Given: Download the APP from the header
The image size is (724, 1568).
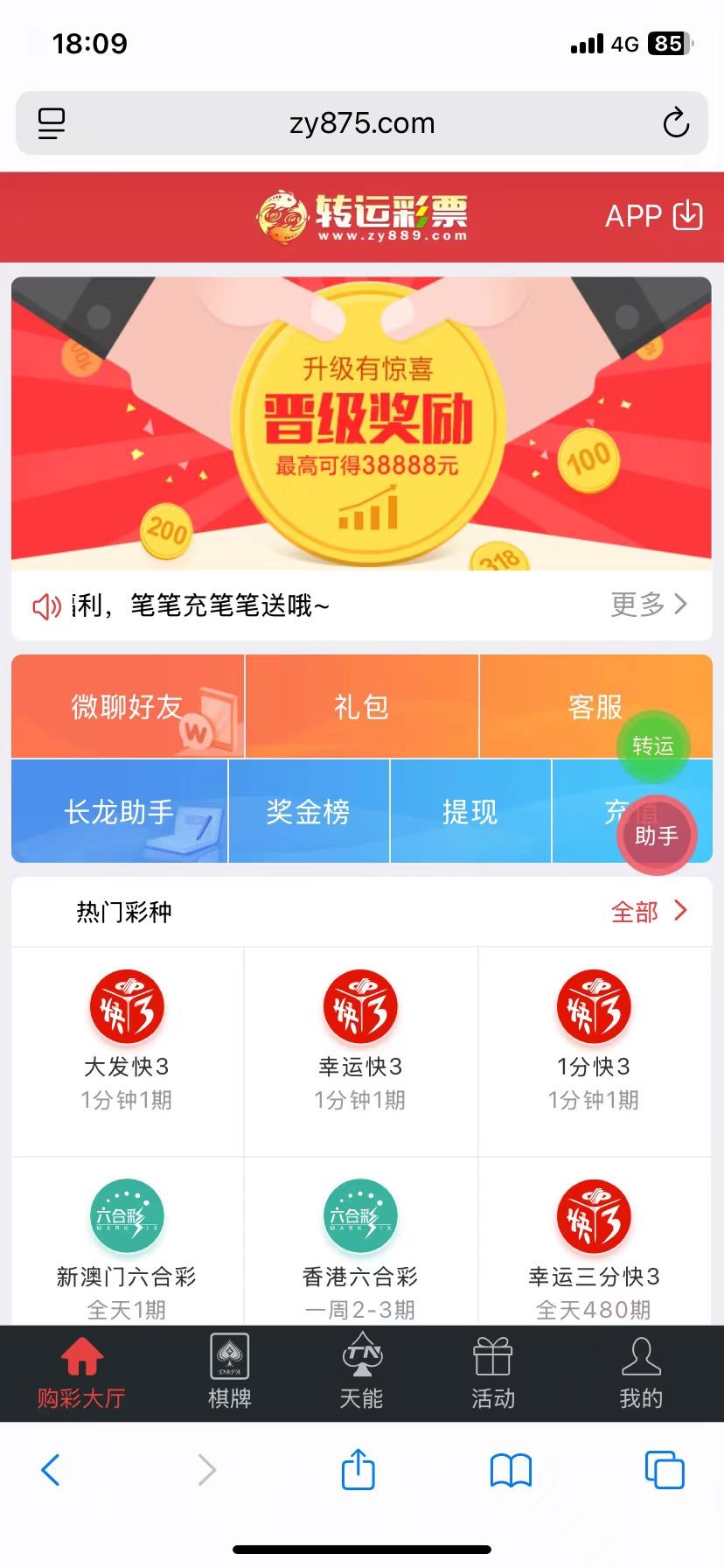Looking at the screenshot, I should pos(654,215).
